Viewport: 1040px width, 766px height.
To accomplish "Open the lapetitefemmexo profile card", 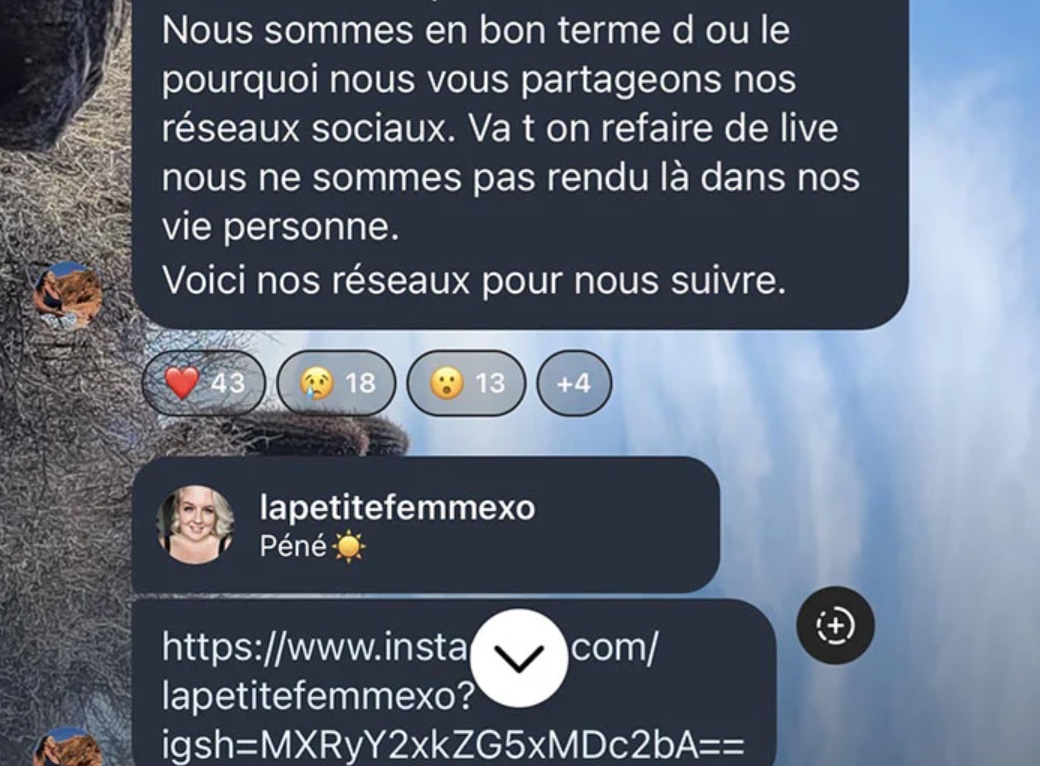I will pyautogui.click(x=425, y=525).
